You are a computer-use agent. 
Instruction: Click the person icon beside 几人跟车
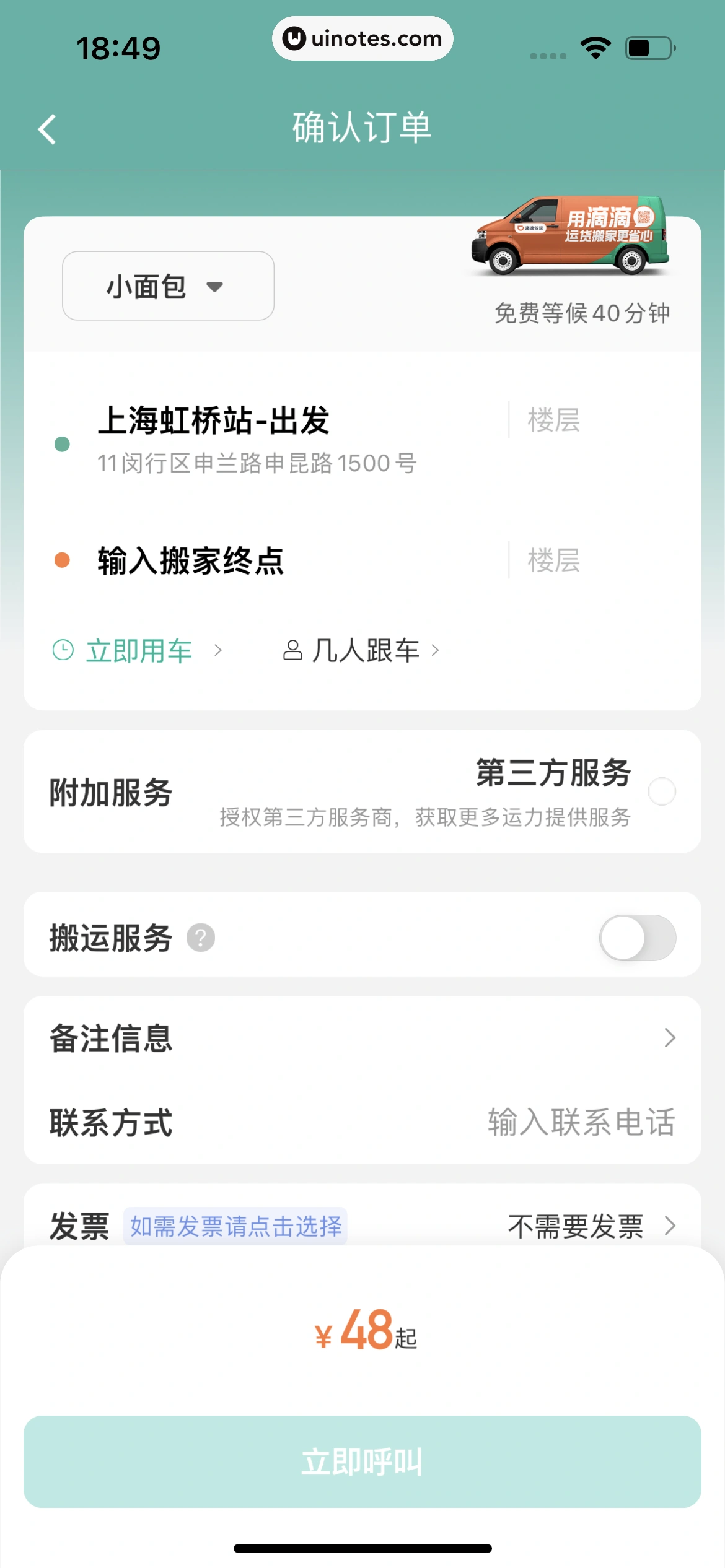292,650
